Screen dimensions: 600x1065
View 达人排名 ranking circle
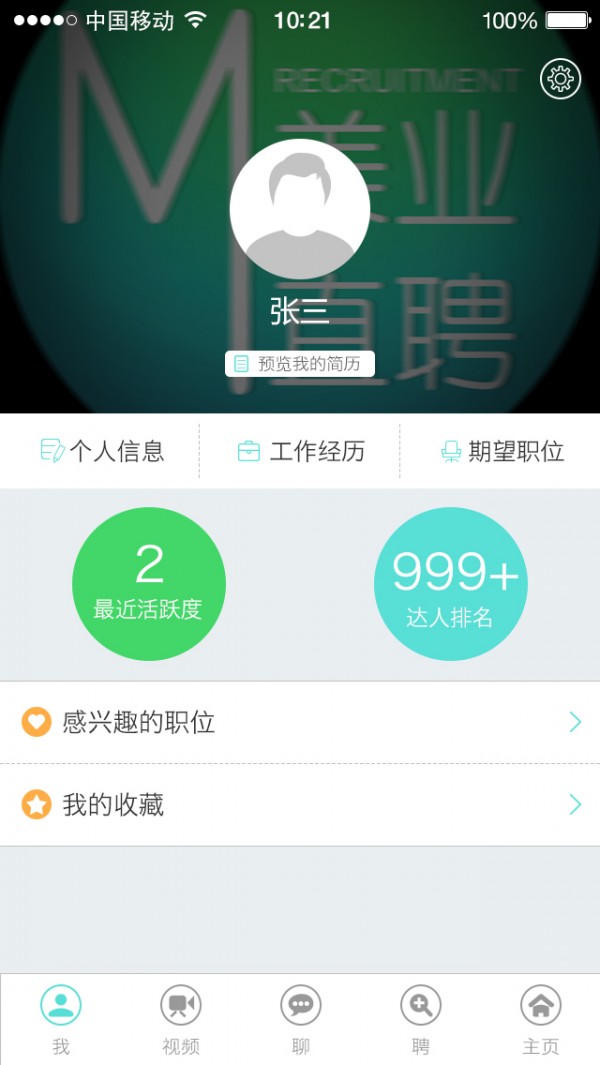point(450,584)
